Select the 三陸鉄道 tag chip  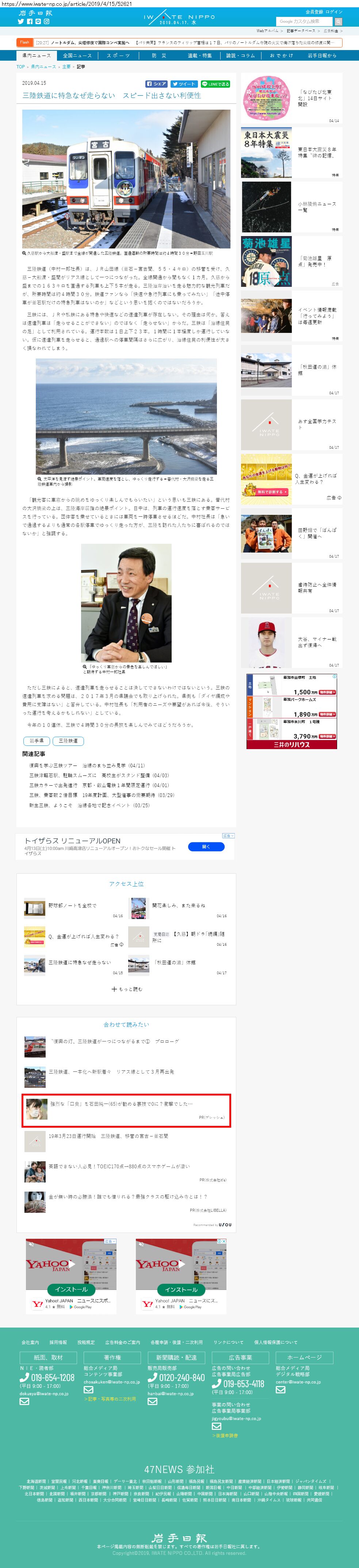68,741
